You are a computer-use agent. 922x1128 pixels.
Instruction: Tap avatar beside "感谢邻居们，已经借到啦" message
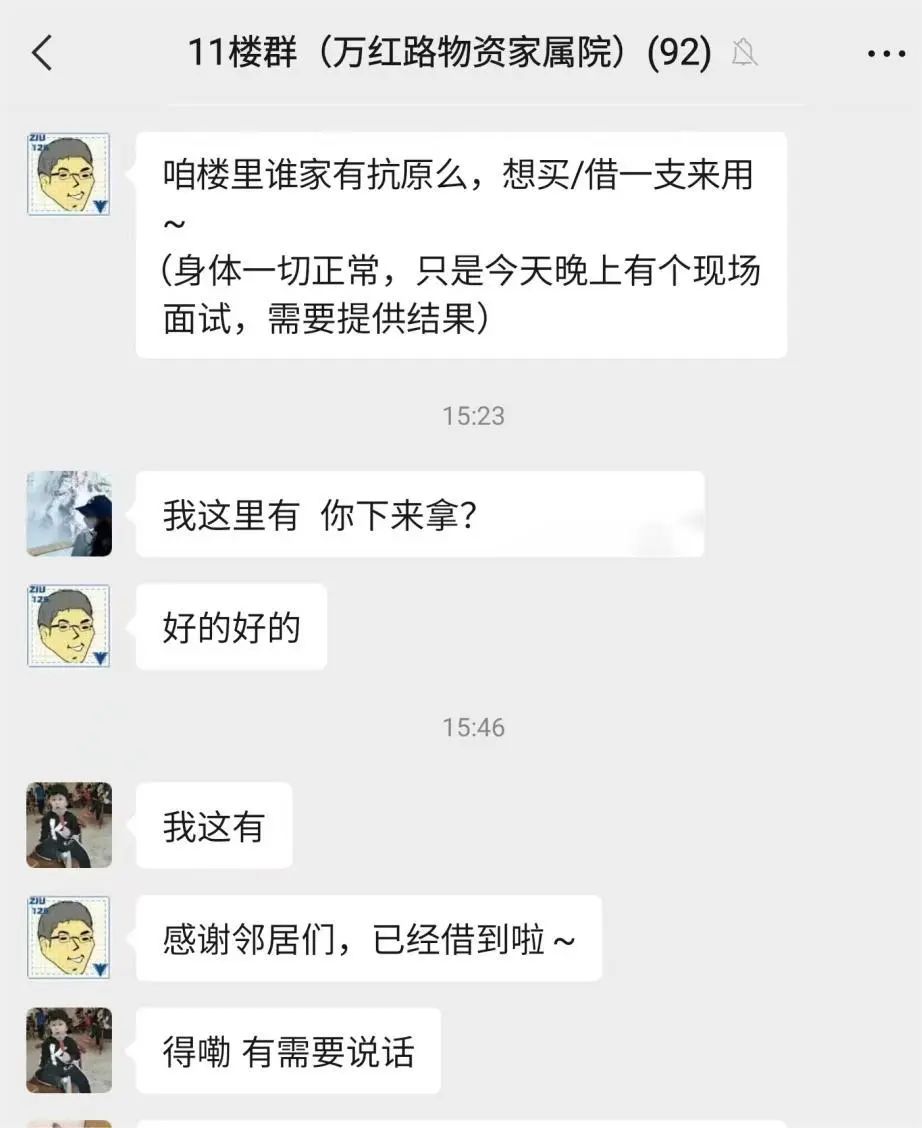pyautogui.click(x=68, y=938)
